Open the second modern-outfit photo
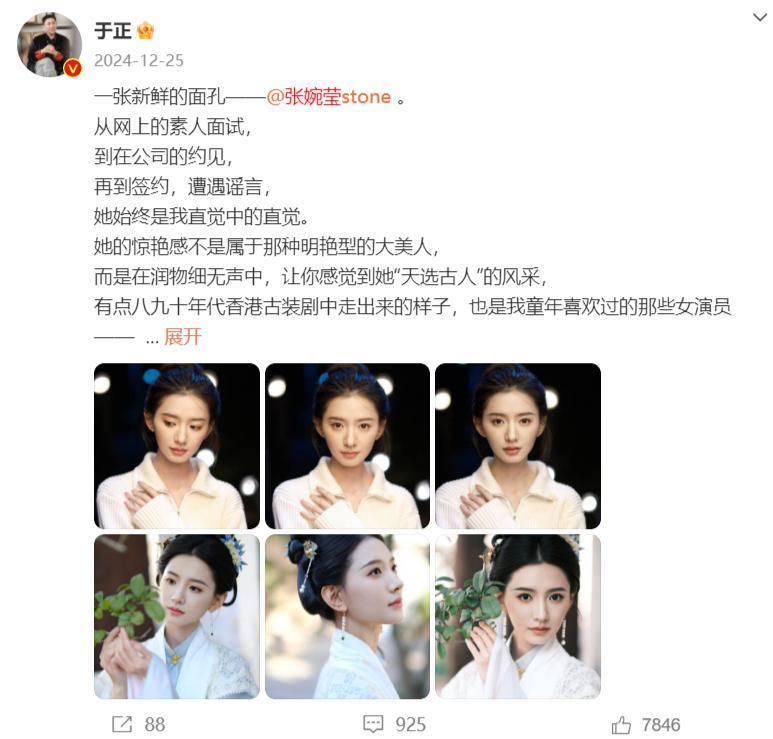The width and height of the screenshot is (773, 739). coord(347,446)
